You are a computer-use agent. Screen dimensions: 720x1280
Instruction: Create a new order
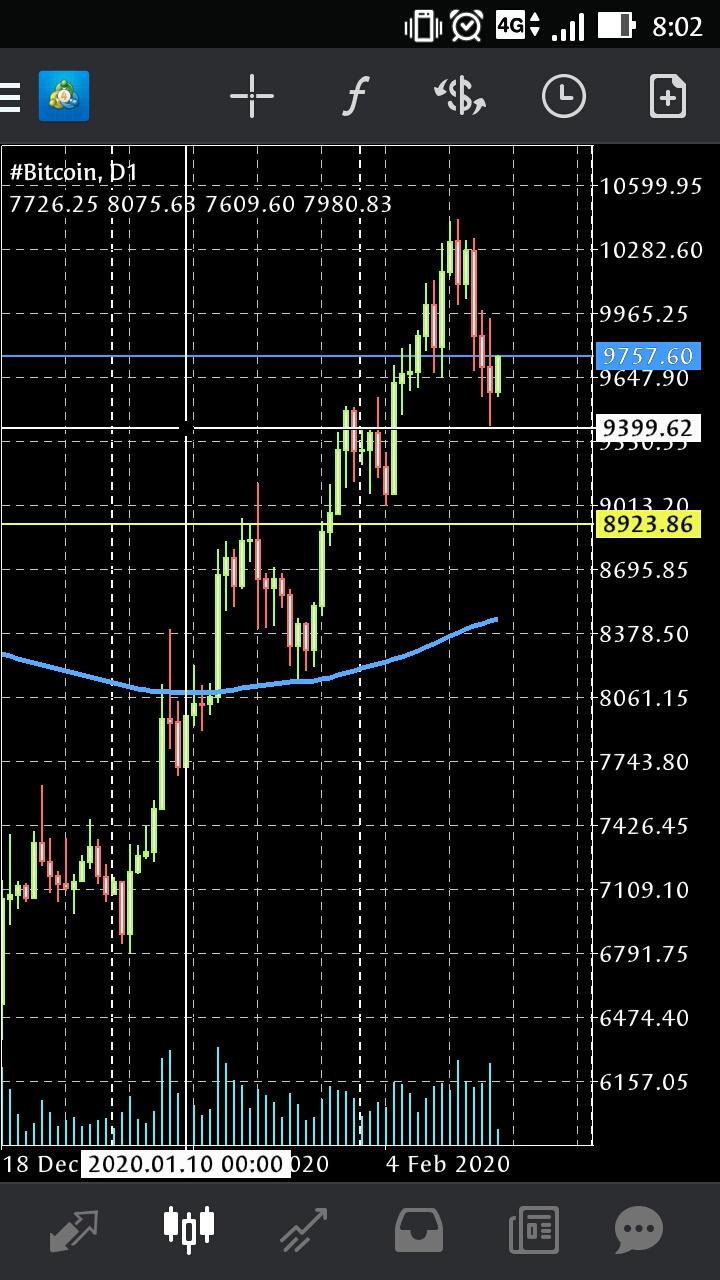click(668, 97)
